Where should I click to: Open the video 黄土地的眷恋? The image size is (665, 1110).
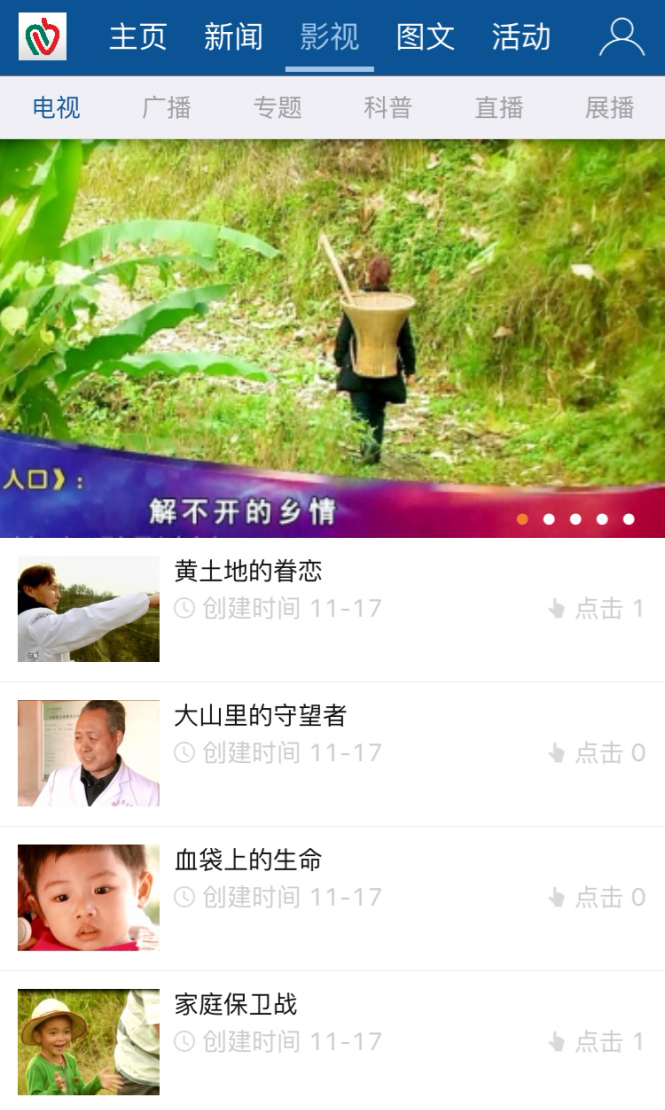[x=248, y=572]
